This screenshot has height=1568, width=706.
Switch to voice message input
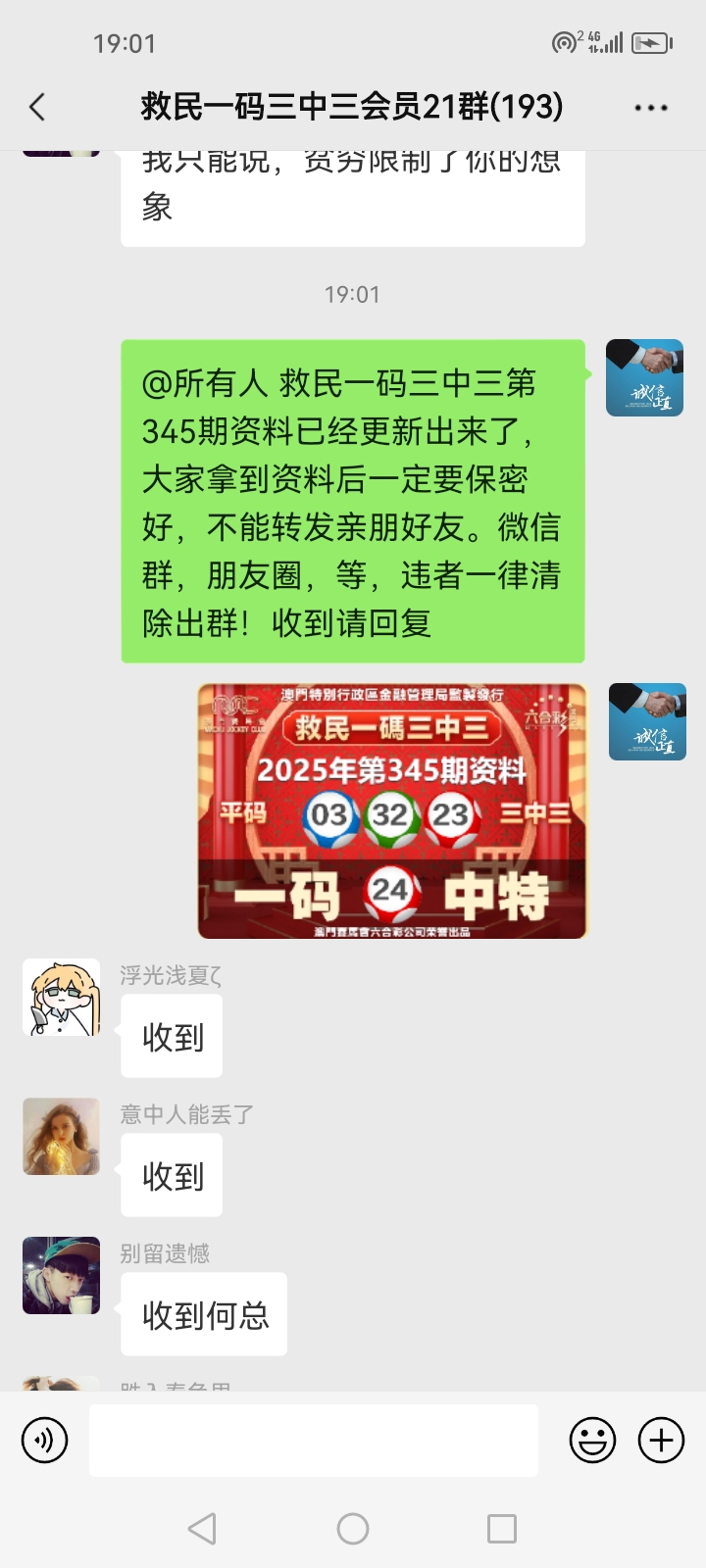coord(45,1441)
